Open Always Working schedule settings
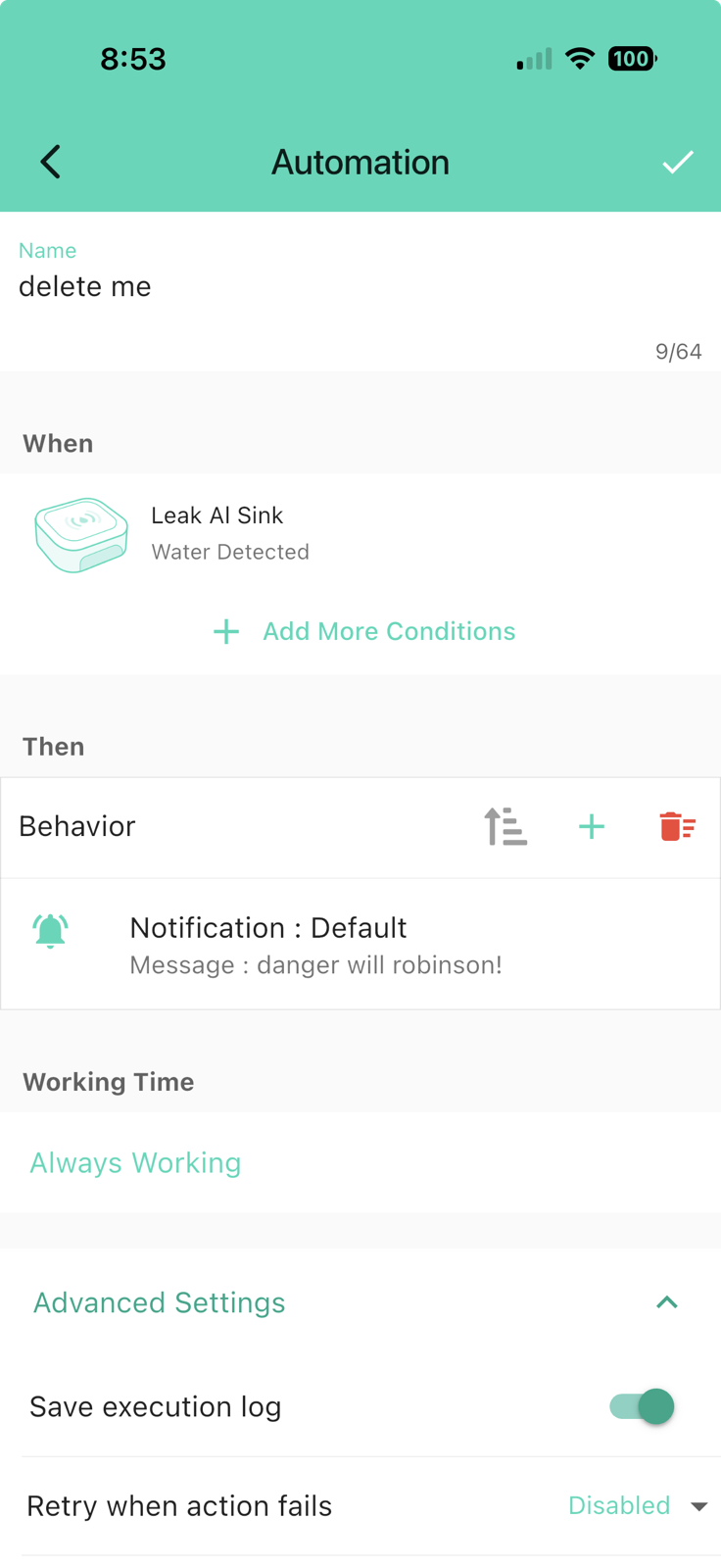This screenshot has height=1568, width=721. (x=134, y=1162)
